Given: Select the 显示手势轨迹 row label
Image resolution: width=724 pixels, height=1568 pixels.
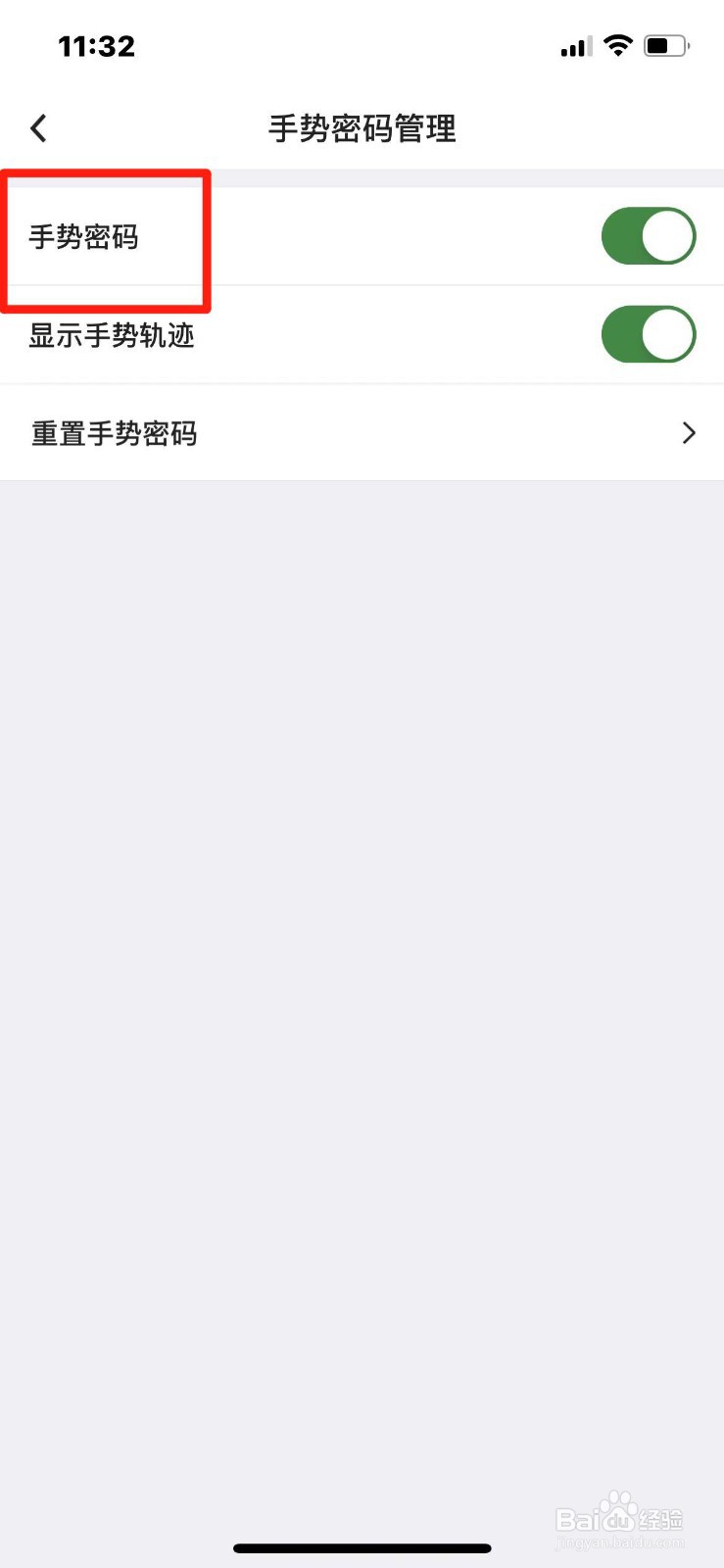Looking at the screenshot, I should pos(111,336).
